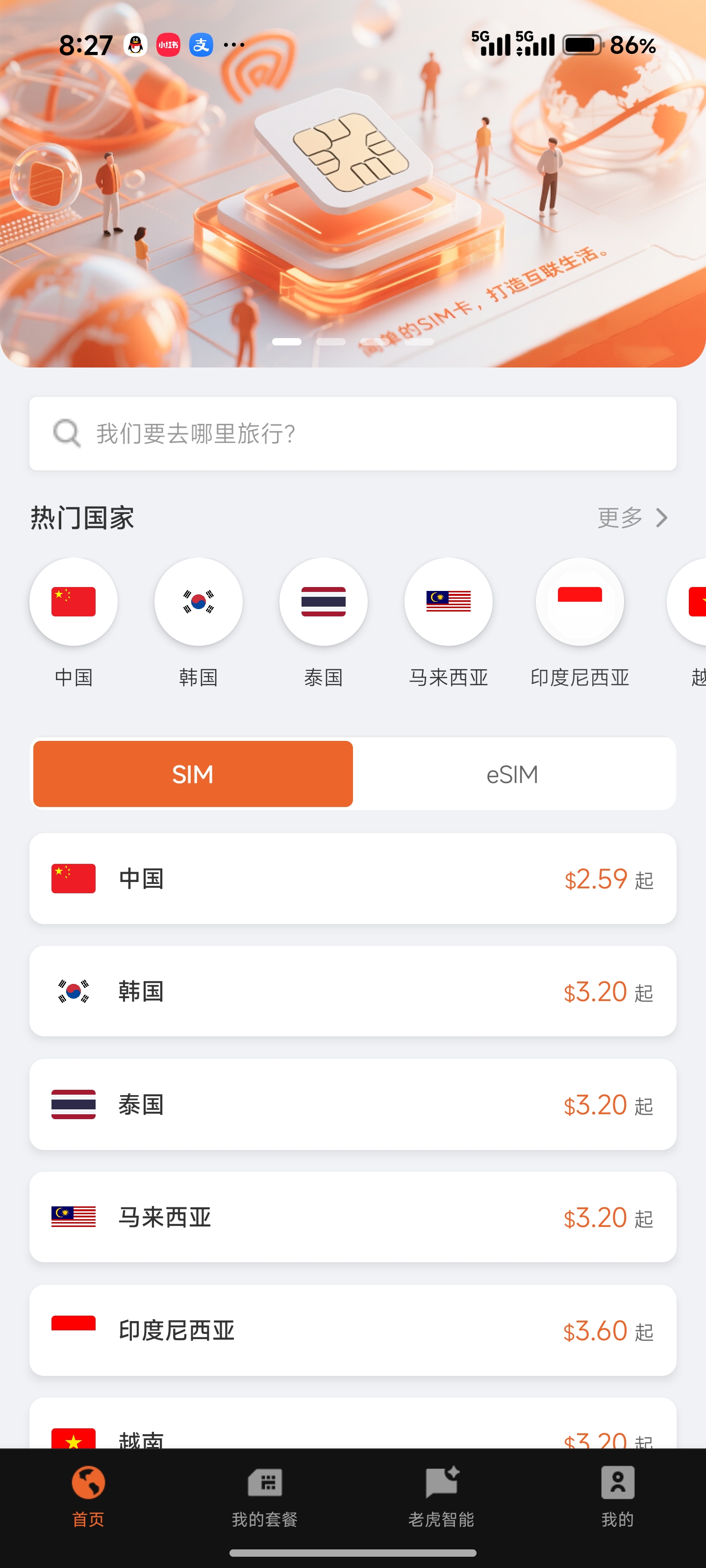
Task: Open 更多 popular countries list
Action: [x=632, y=517]
